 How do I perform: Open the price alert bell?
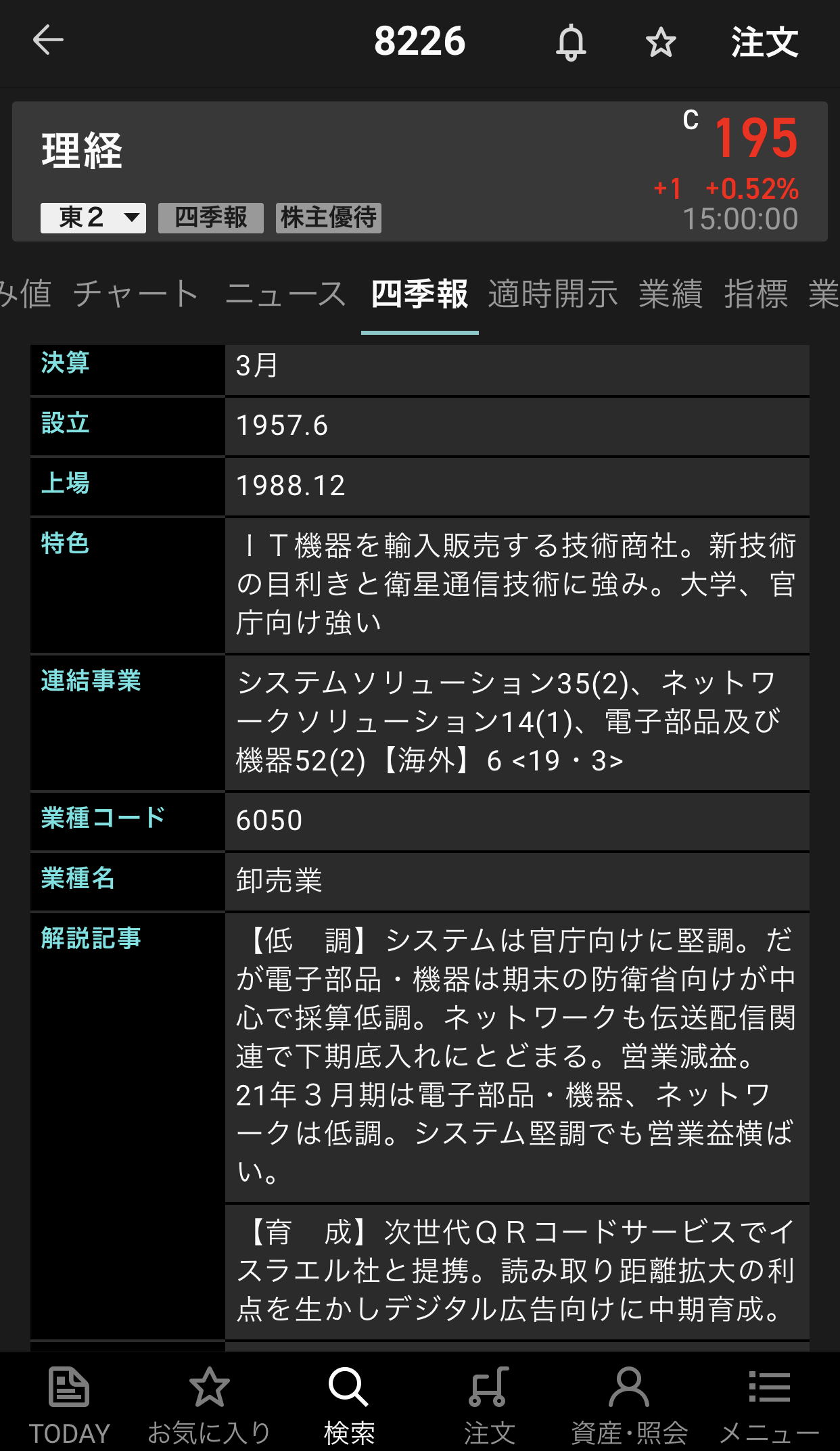click(x=571, y=42)
